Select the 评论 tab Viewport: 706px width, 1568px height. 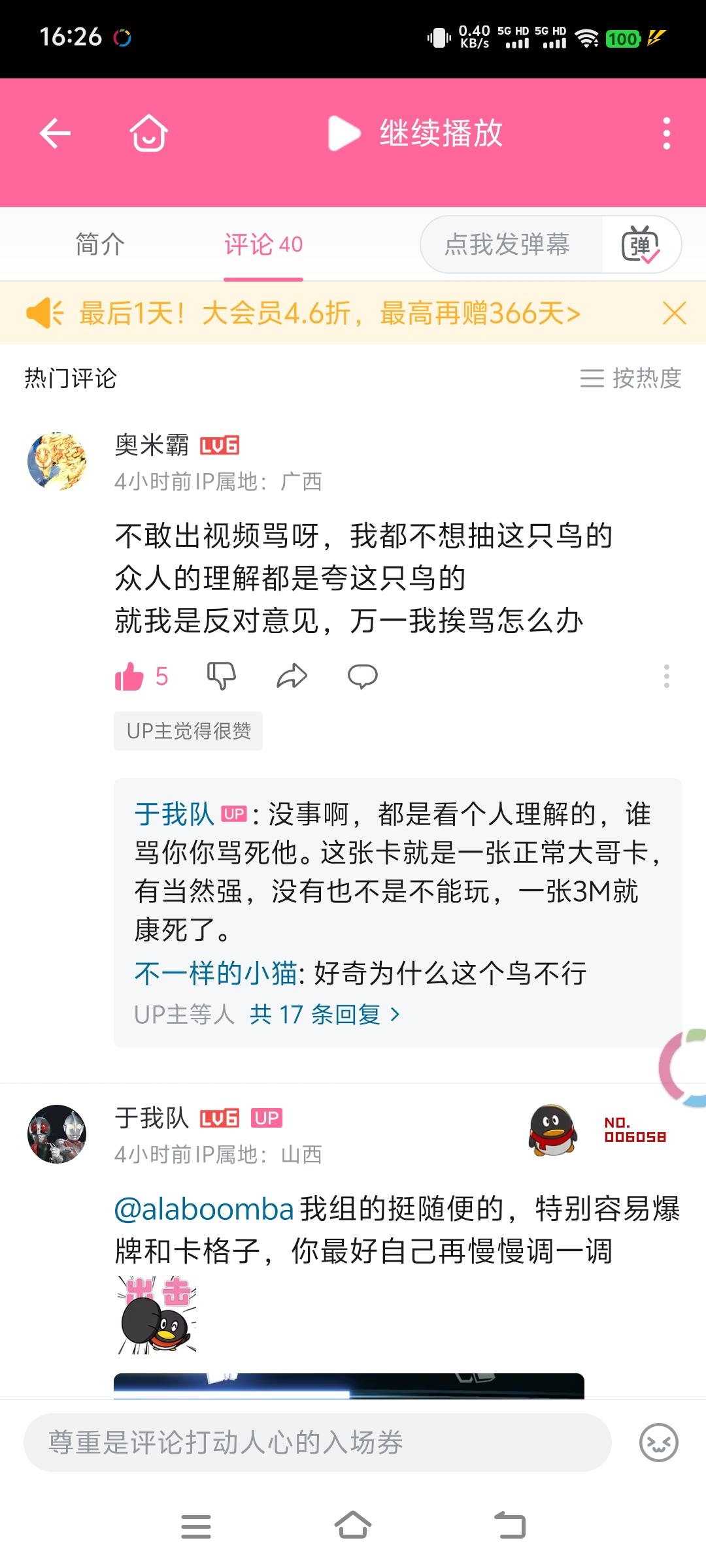click(263, 244)
